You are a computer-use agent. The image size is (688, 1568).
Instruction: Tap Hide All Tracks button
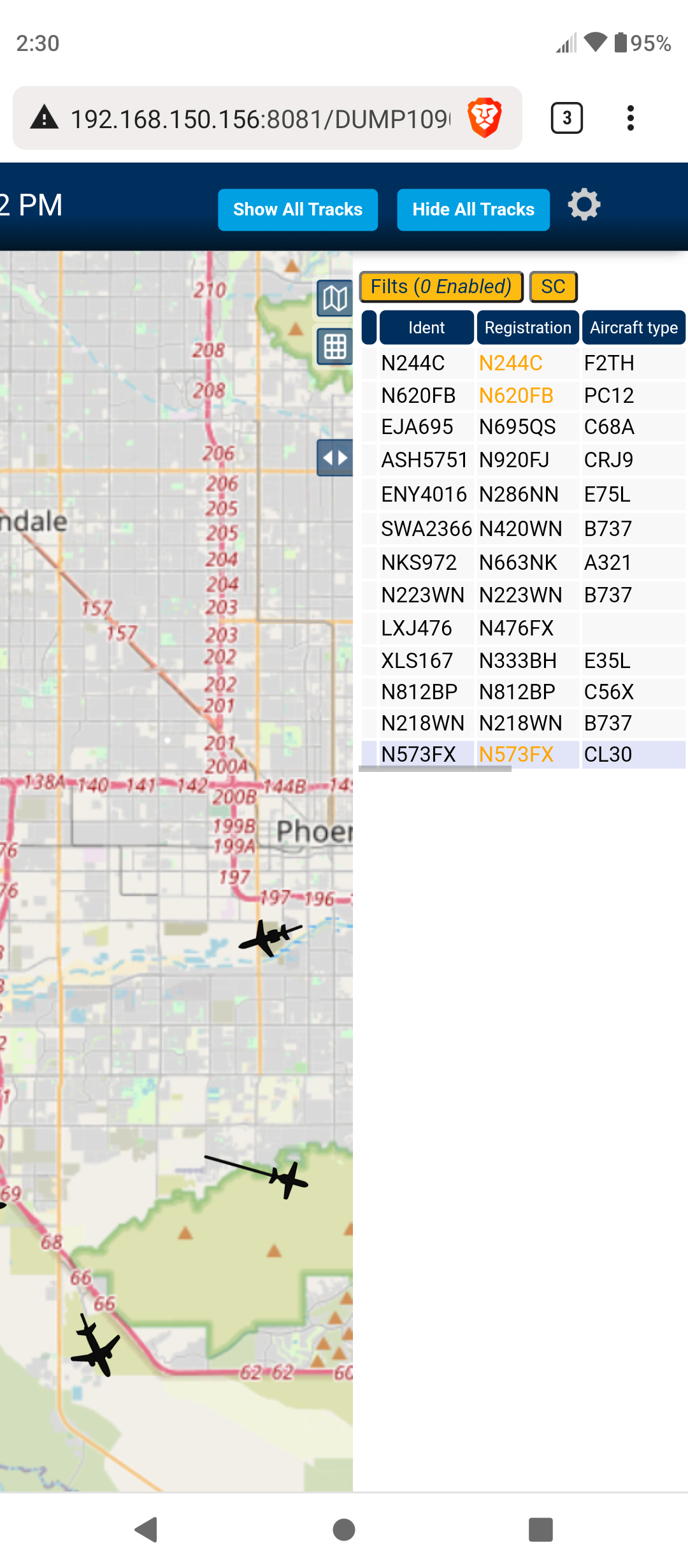click(473, 210)
